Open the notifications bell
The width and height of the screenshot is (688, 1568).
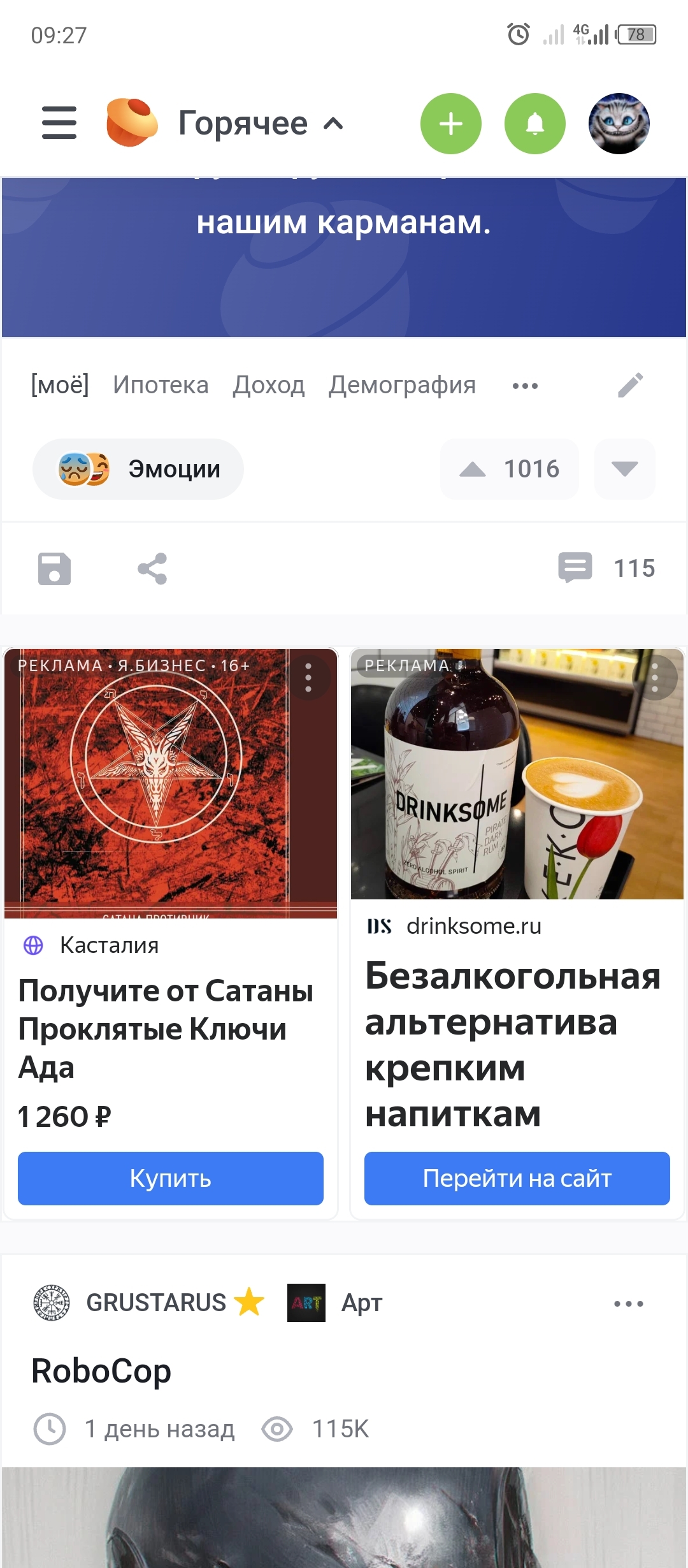[x=534, y=124]
